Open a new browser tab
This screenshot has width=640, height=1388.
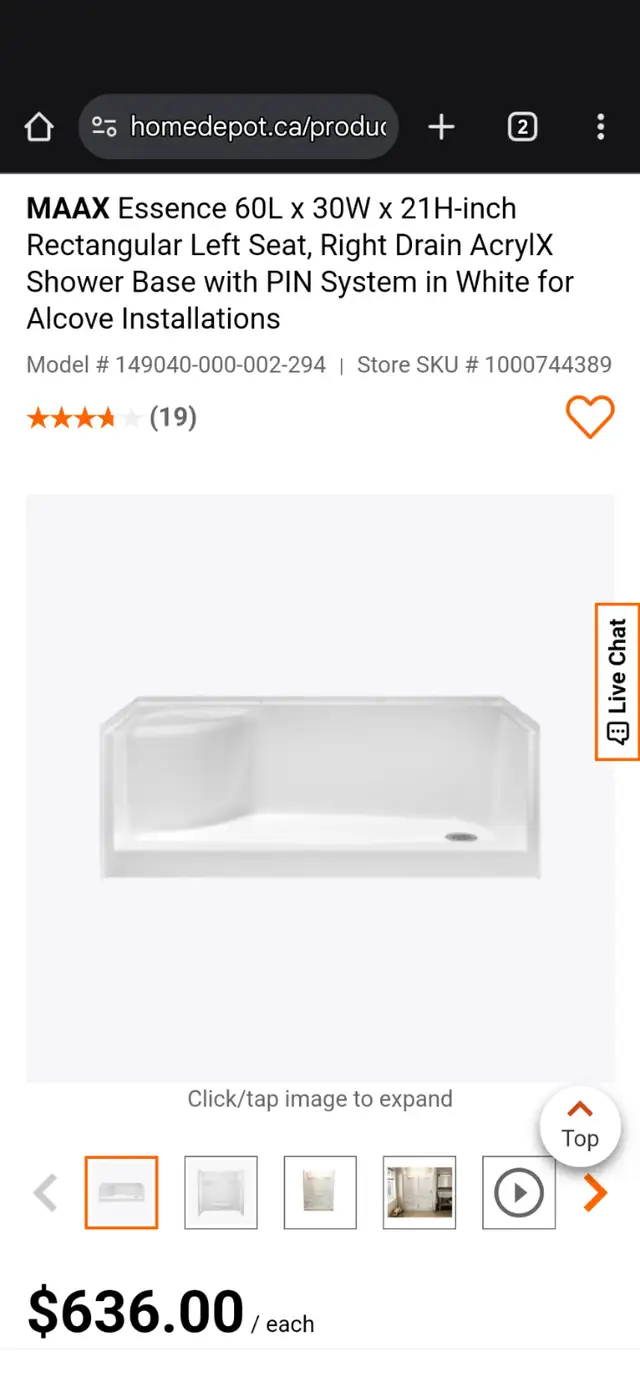(x=441, y=127)
